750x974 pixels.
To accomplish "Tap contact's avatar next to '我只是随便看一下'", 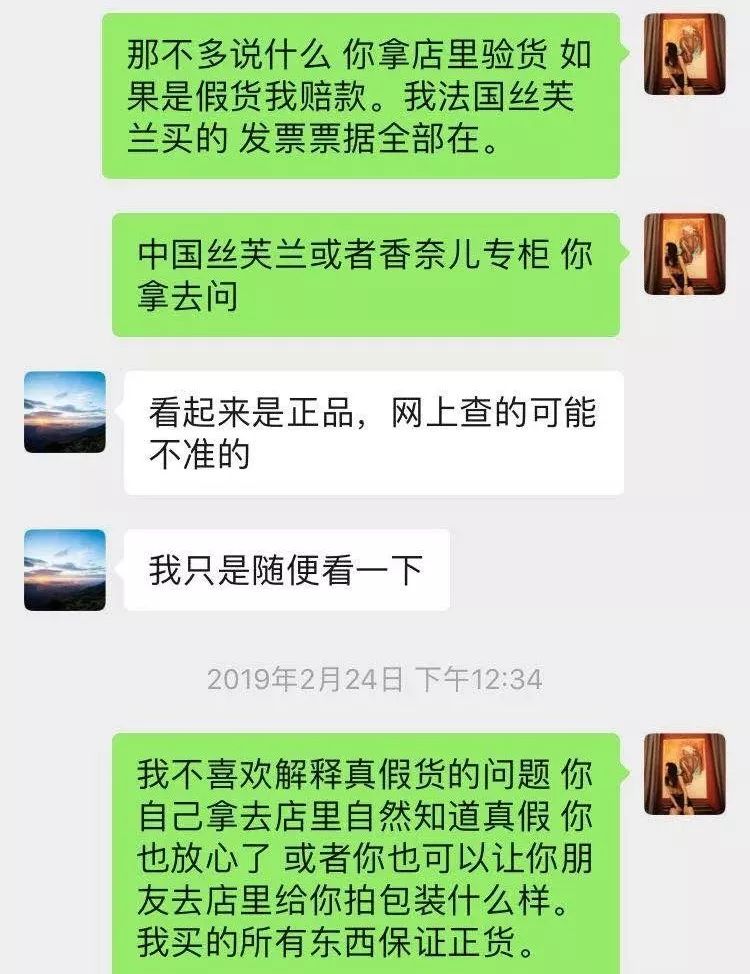I will (x=65, y=570).
